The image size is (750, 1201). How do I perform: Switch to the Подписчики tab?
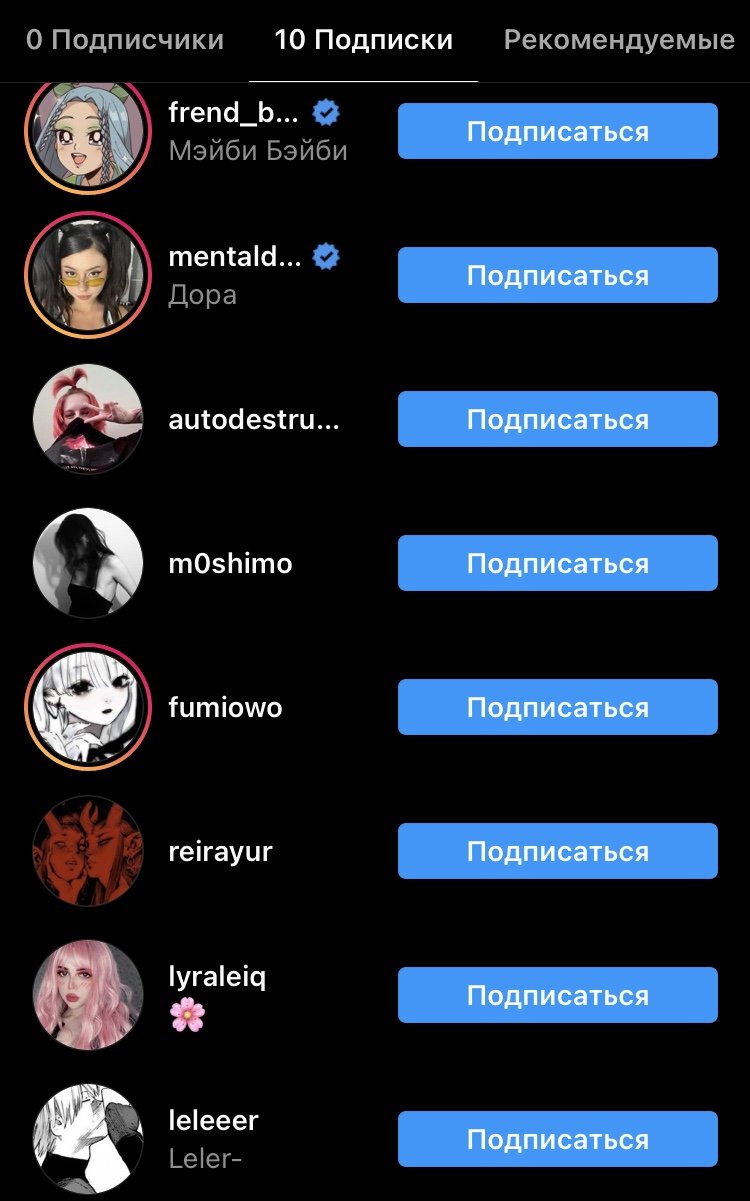[125, 41]
